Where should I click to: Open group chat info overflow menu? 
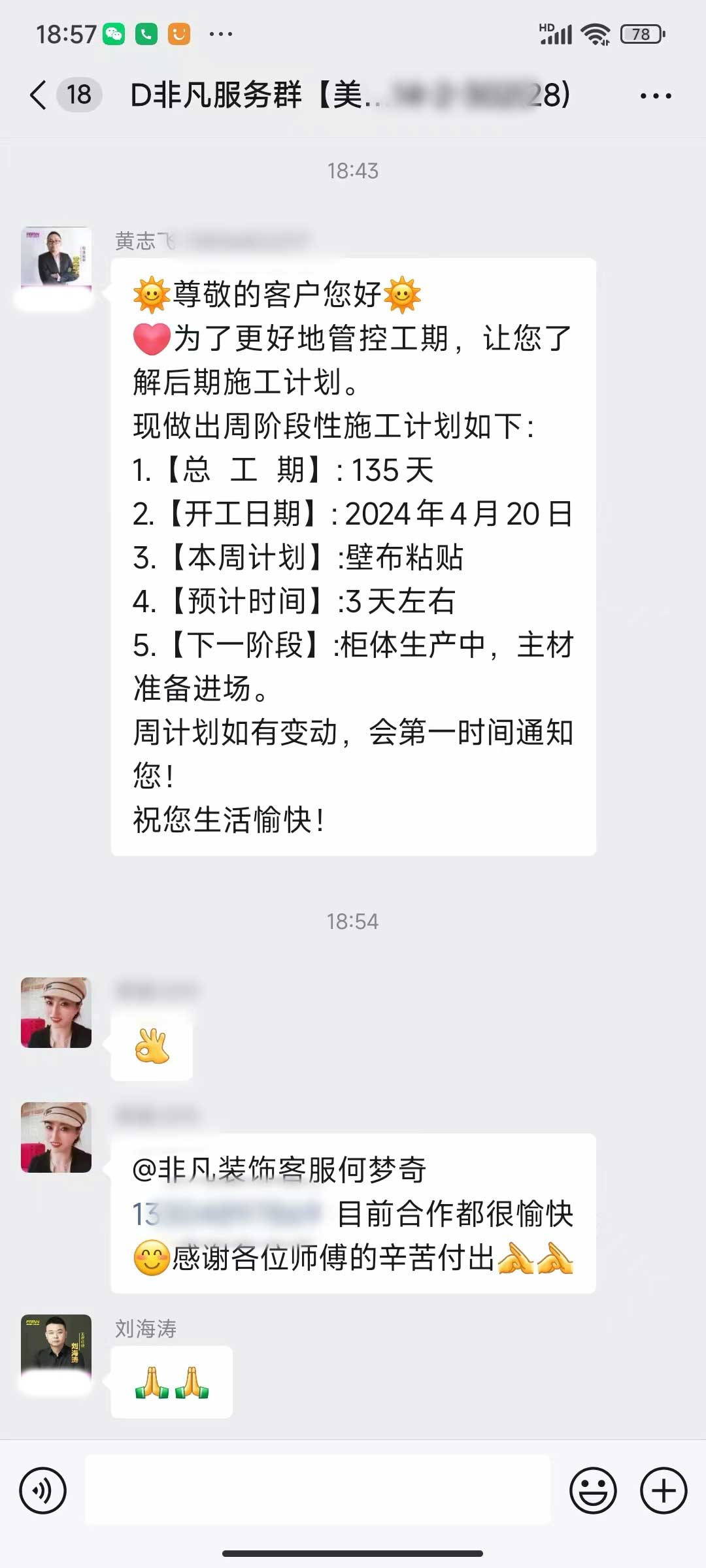click(x=655, y=96)
